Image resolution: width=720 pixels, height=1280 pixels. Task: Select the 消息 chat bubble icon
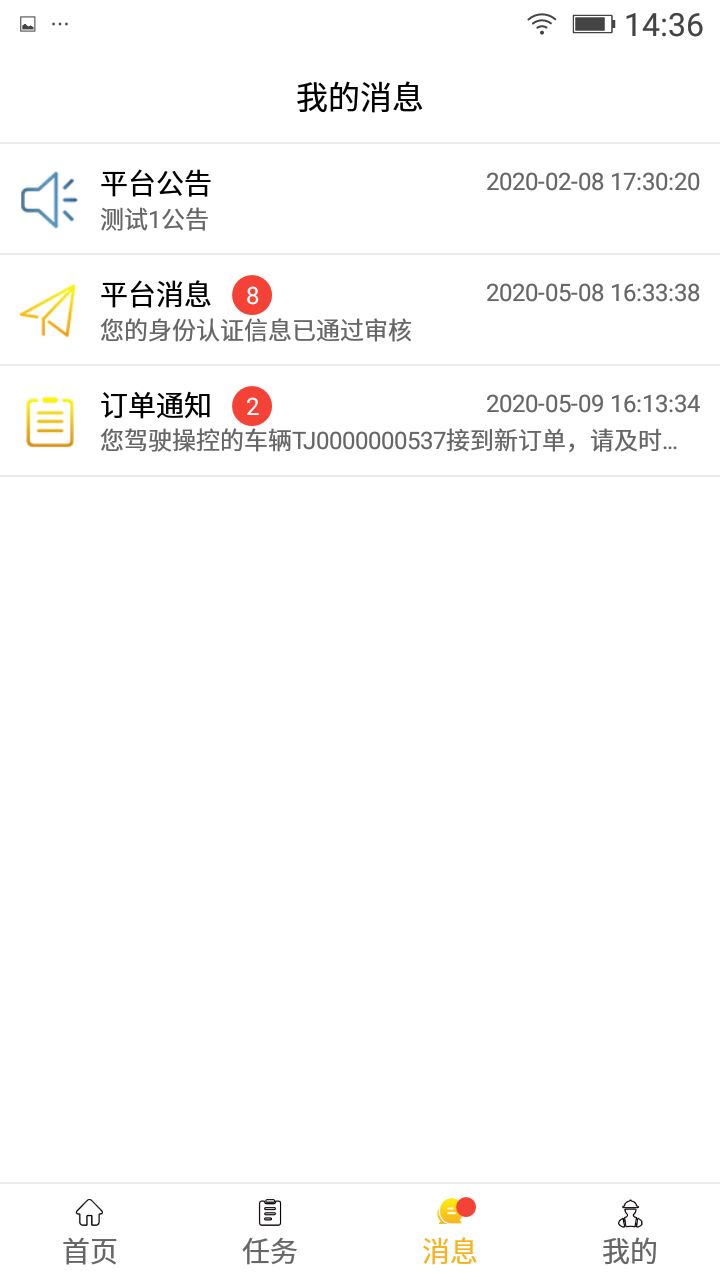click(x=449, y=1212)
